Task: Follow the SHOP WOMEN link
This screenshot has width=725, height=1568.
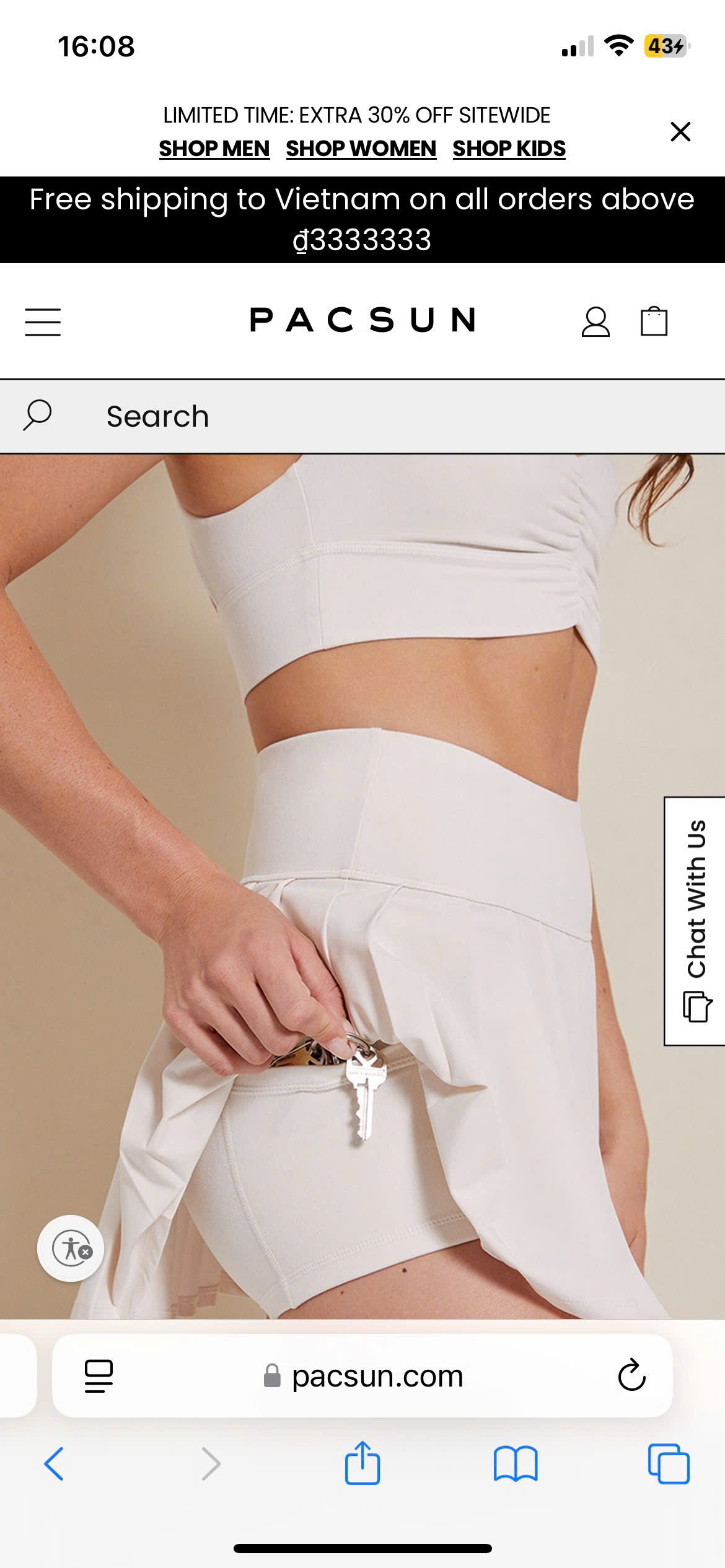Action: (361, 149)
